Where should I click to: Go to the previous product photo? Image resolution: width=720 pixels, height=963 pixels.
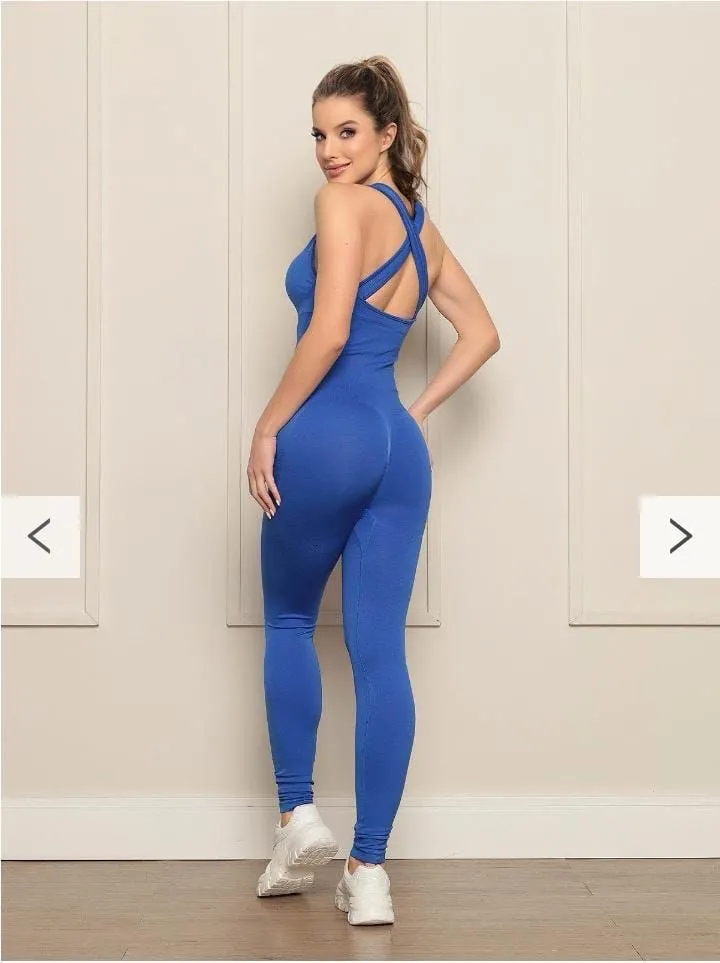tap(40, 537)
